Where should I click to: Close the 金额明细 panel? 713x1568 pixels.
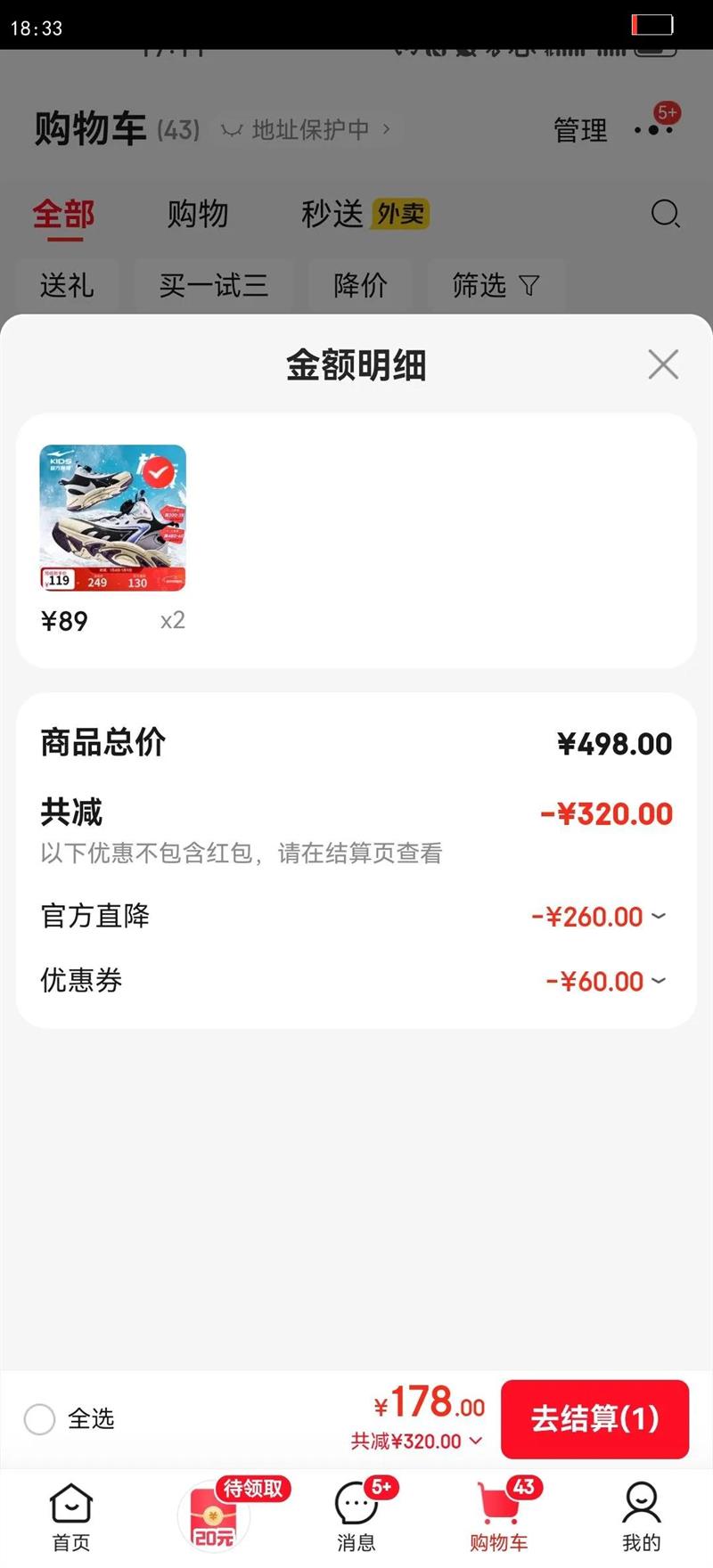point(663,364)
